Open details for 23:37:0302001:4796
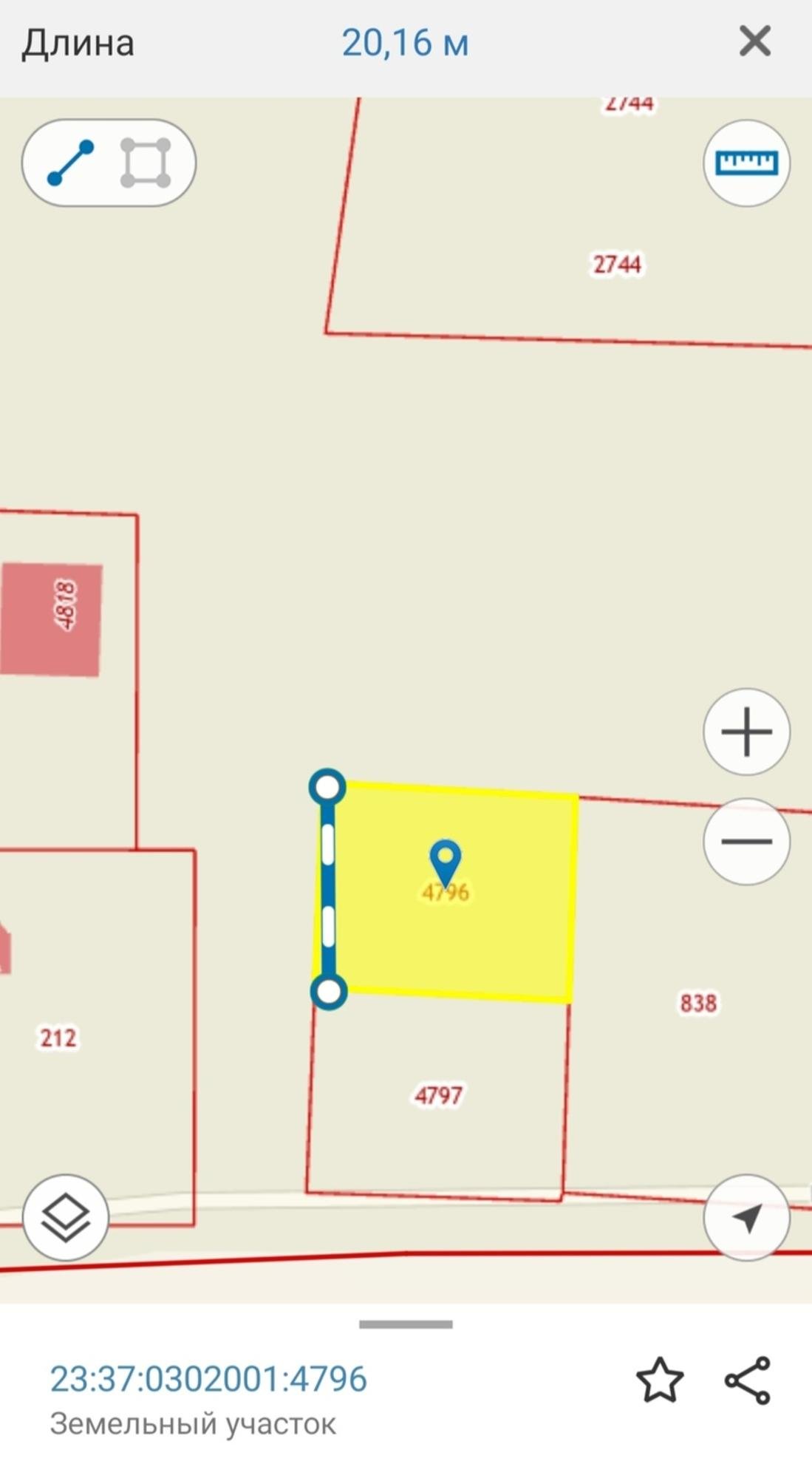This screenshot has width=812, height=1478. 208,1379
